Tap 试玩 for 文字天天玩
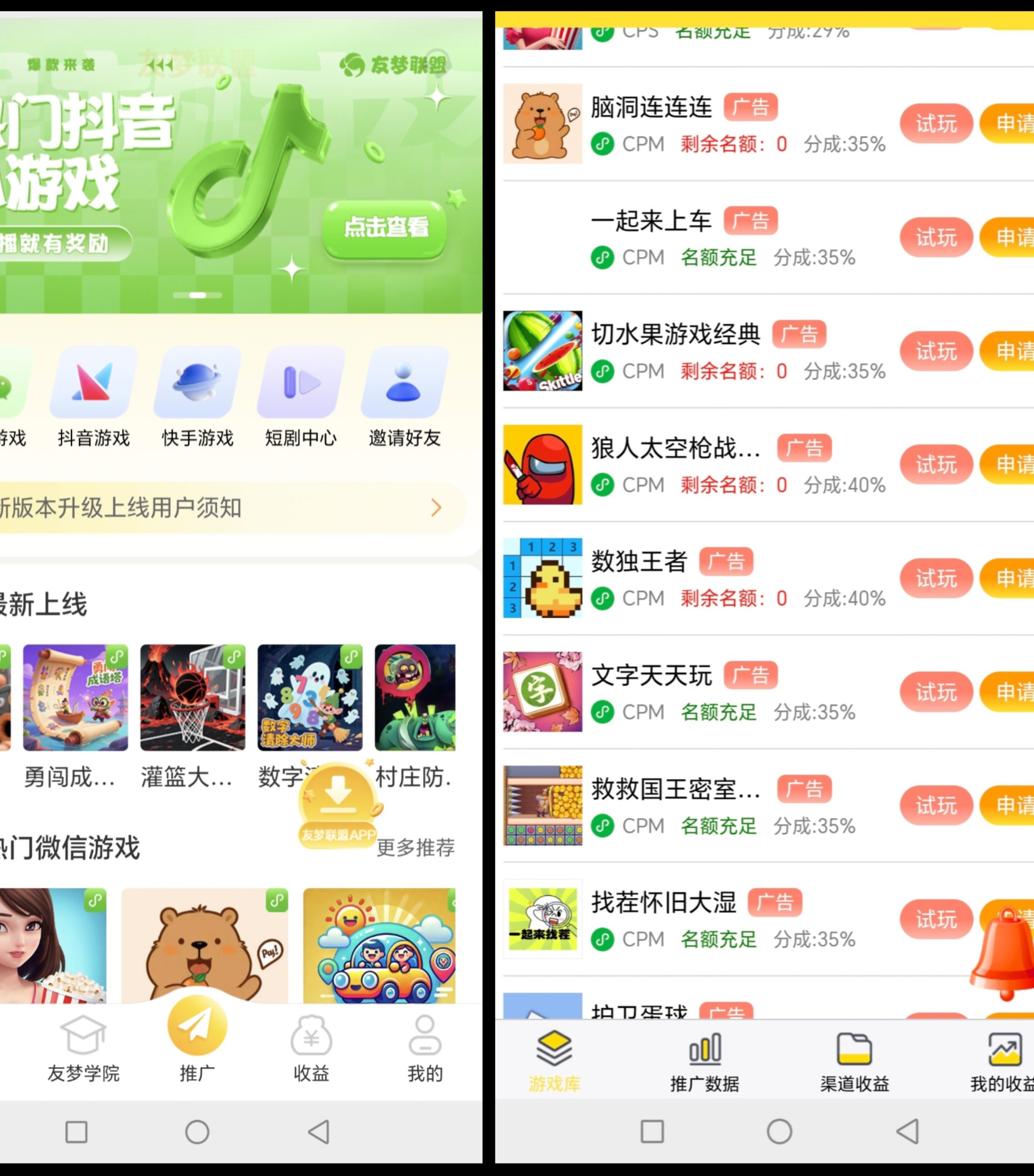The image size is (1034, 1176). click(x=936, y=691)
